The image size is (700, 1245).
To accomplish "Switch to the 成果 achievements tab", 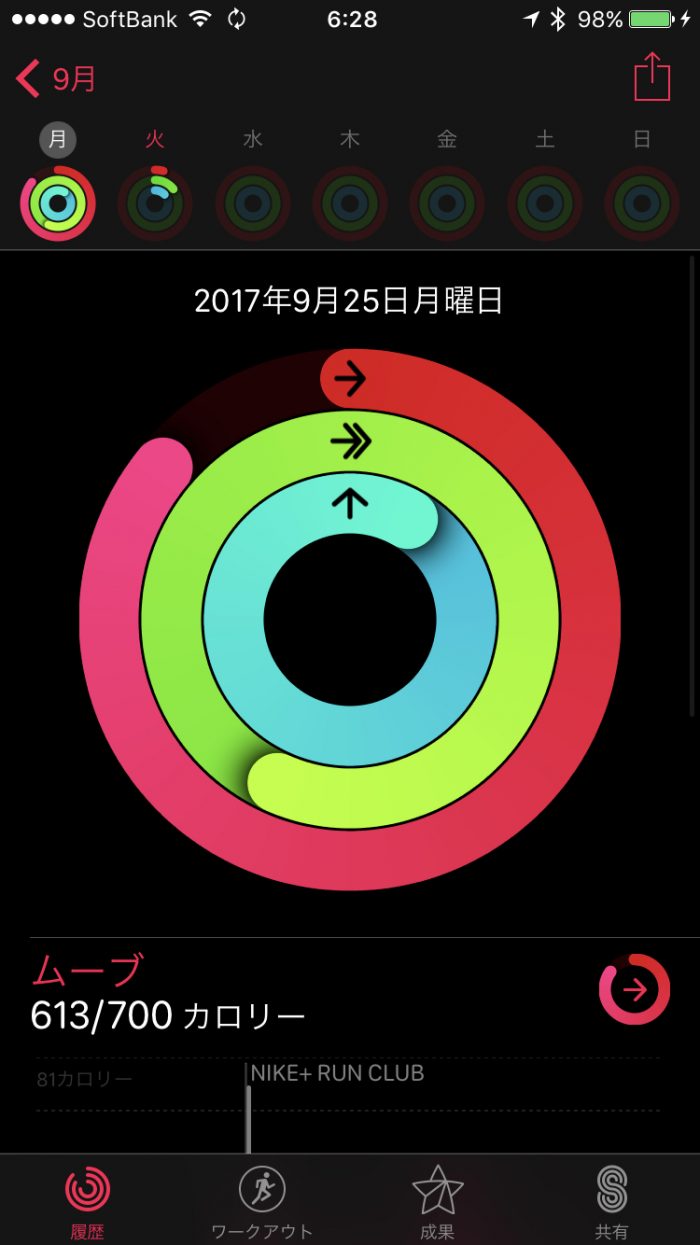I will click(x=437, y=1200).
